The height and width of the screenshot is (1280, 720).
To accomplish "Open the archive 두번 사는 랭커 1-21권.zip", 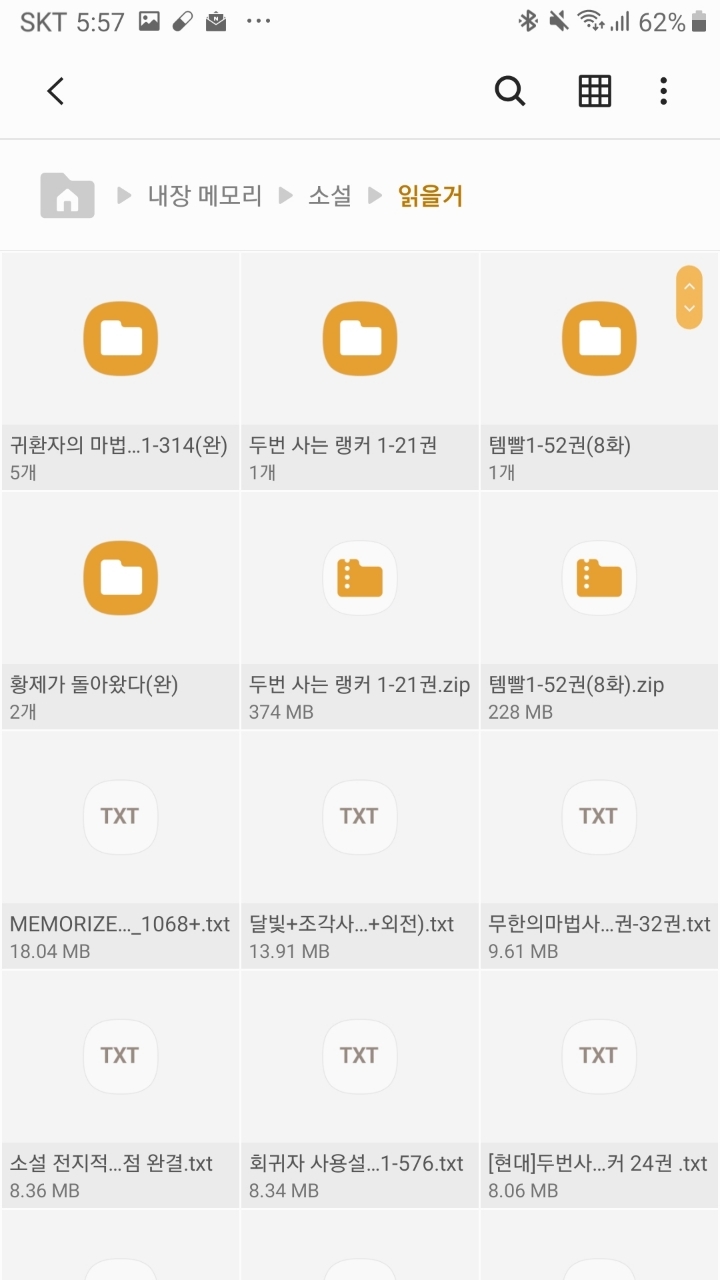I will 360,610.
